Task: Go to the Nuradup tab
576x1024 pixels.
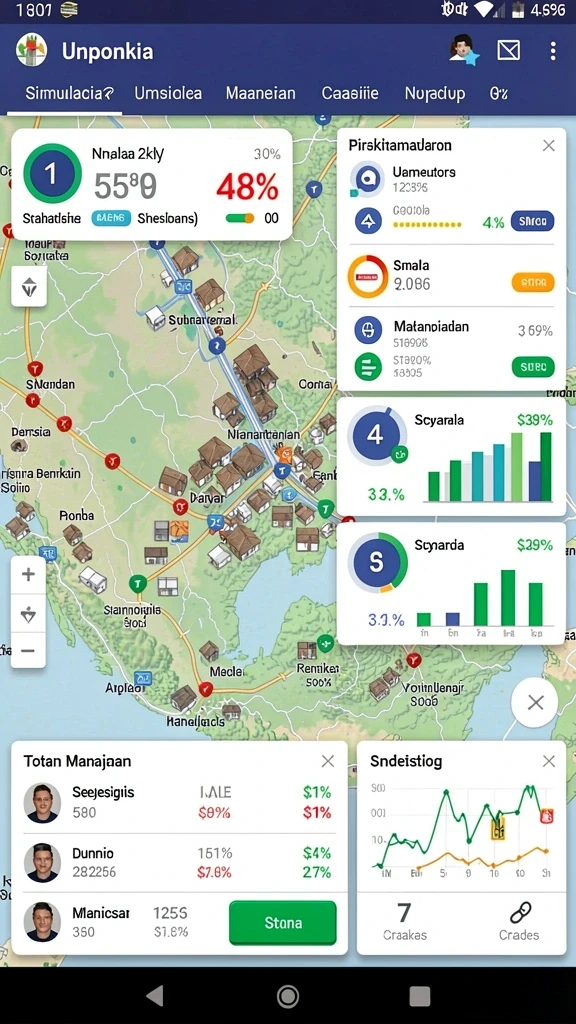Action: [435, 94]
